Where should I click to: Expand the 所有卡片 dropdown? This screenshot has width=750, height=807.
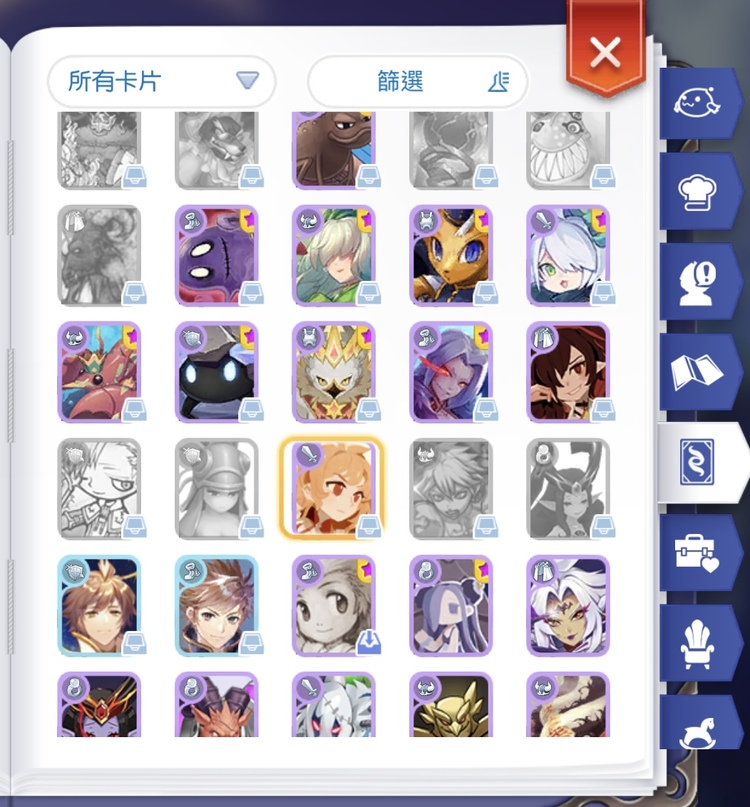[x=161, y=81]
